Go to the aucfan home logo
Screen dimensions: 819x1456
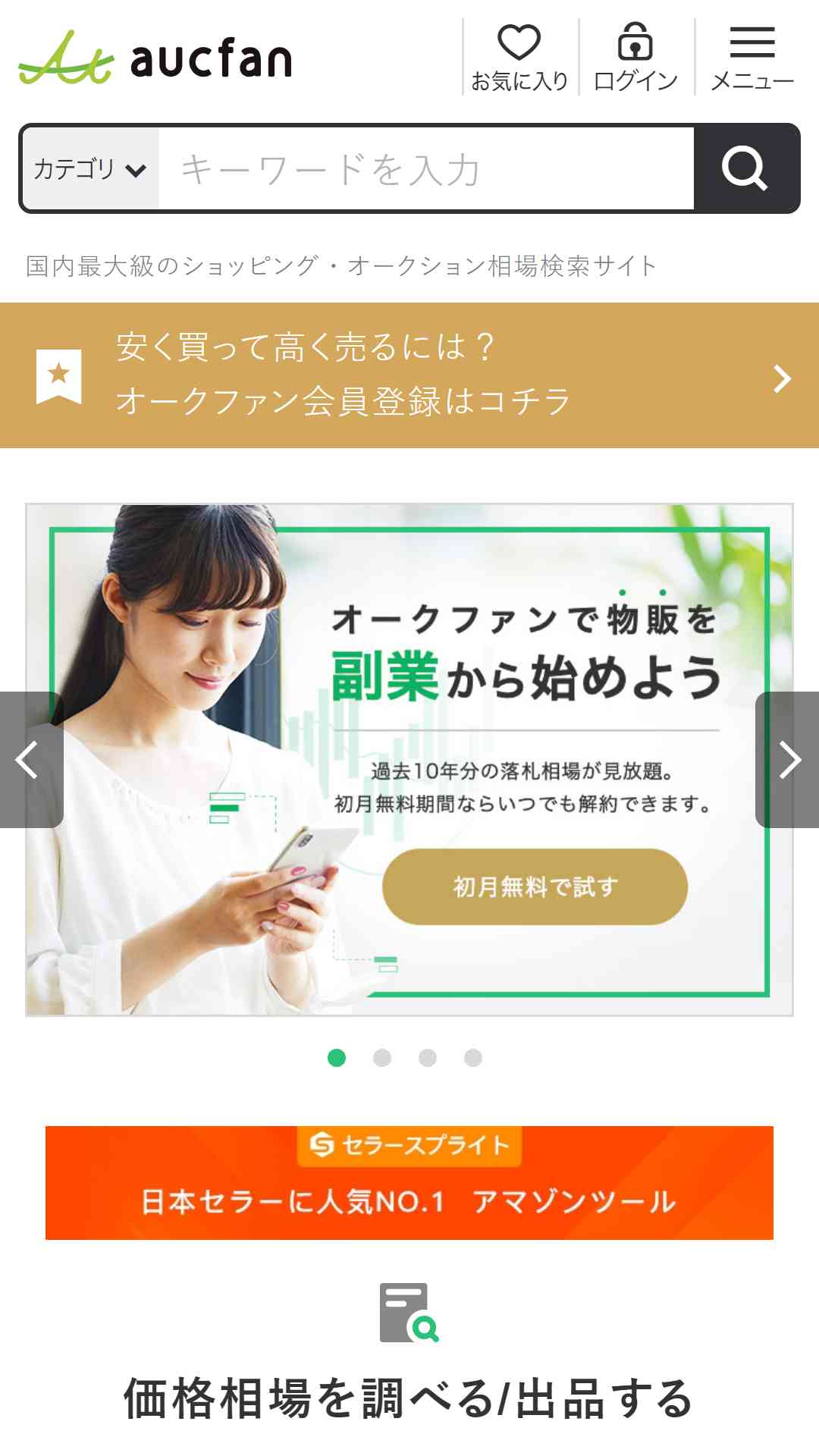coord(155,58)
